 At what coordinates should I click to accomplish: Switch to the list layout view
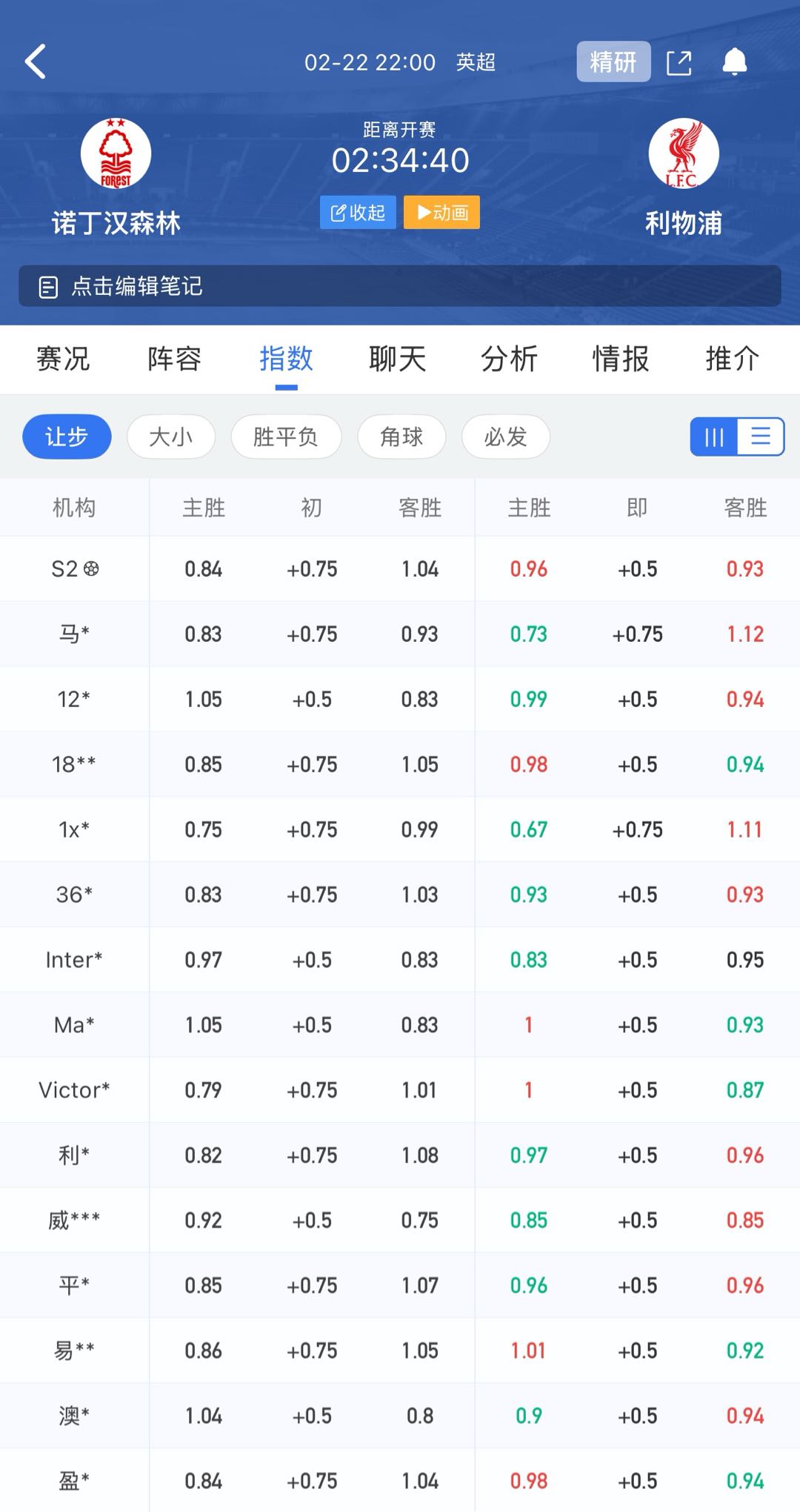coord(762,437)
